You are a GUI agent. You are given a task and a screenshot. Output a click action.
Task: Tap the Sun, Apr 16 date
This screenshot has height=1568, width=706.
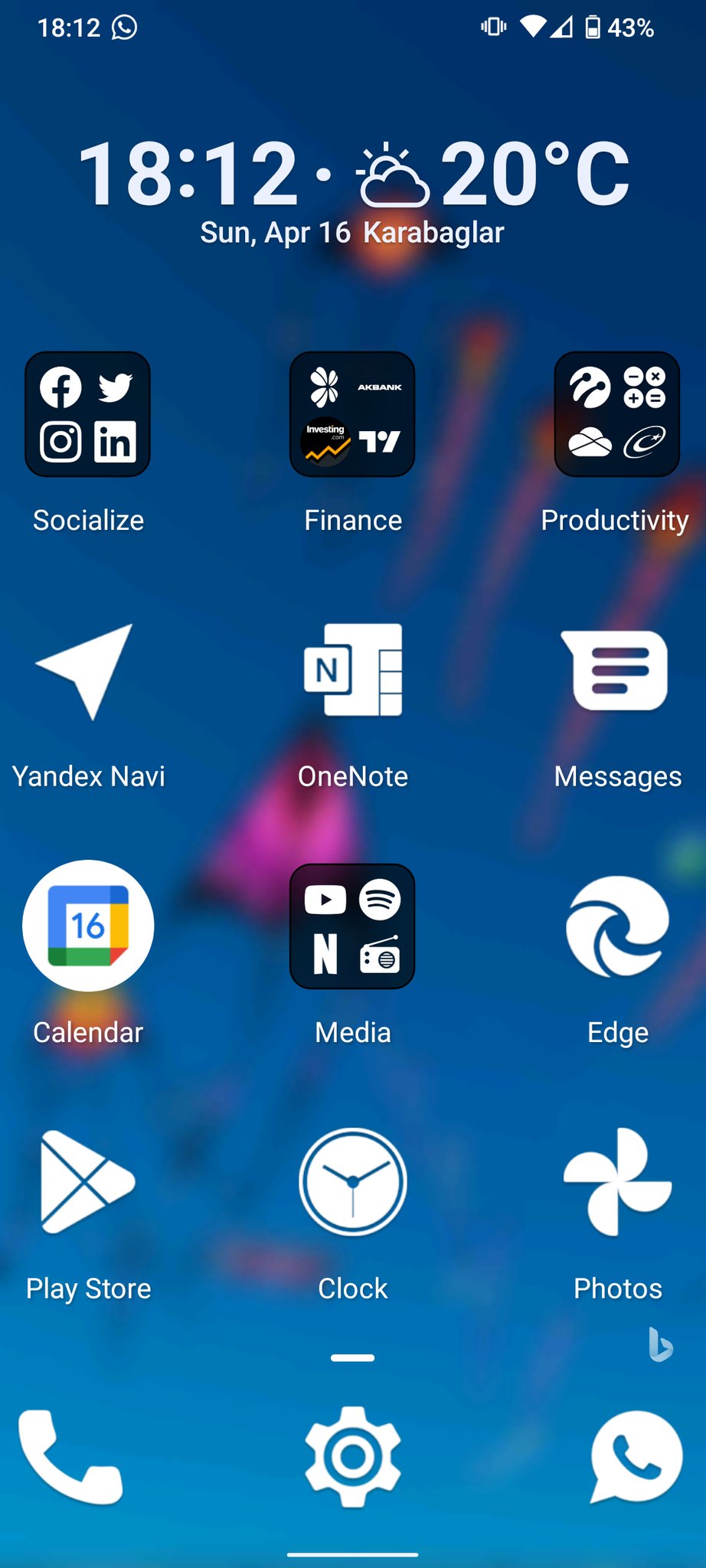[276, 233]
